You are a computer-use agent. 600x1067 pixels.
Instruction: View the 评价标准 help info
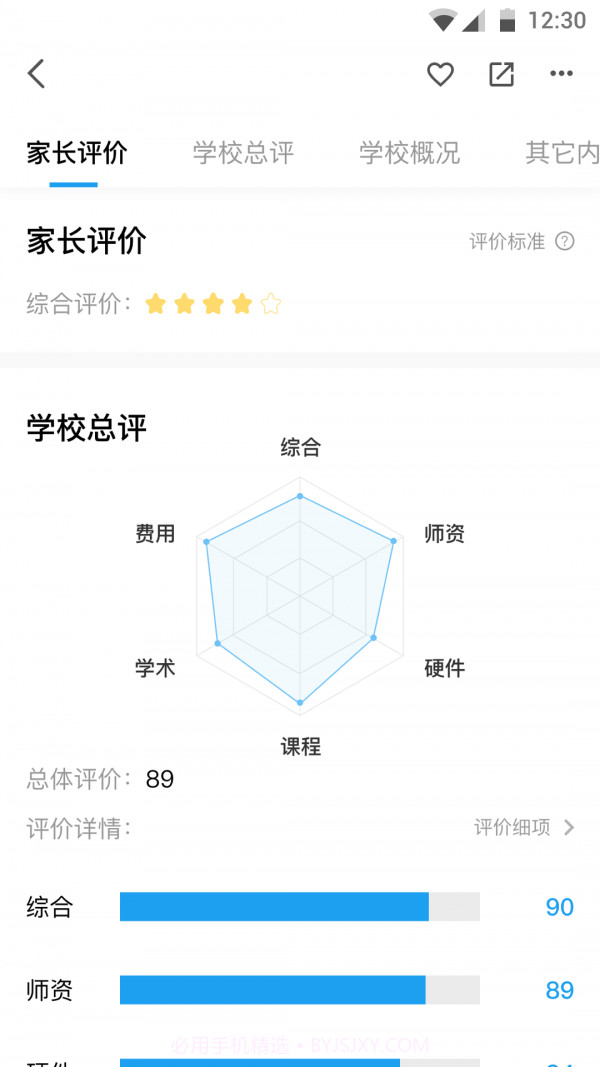(x=522, y=241)
